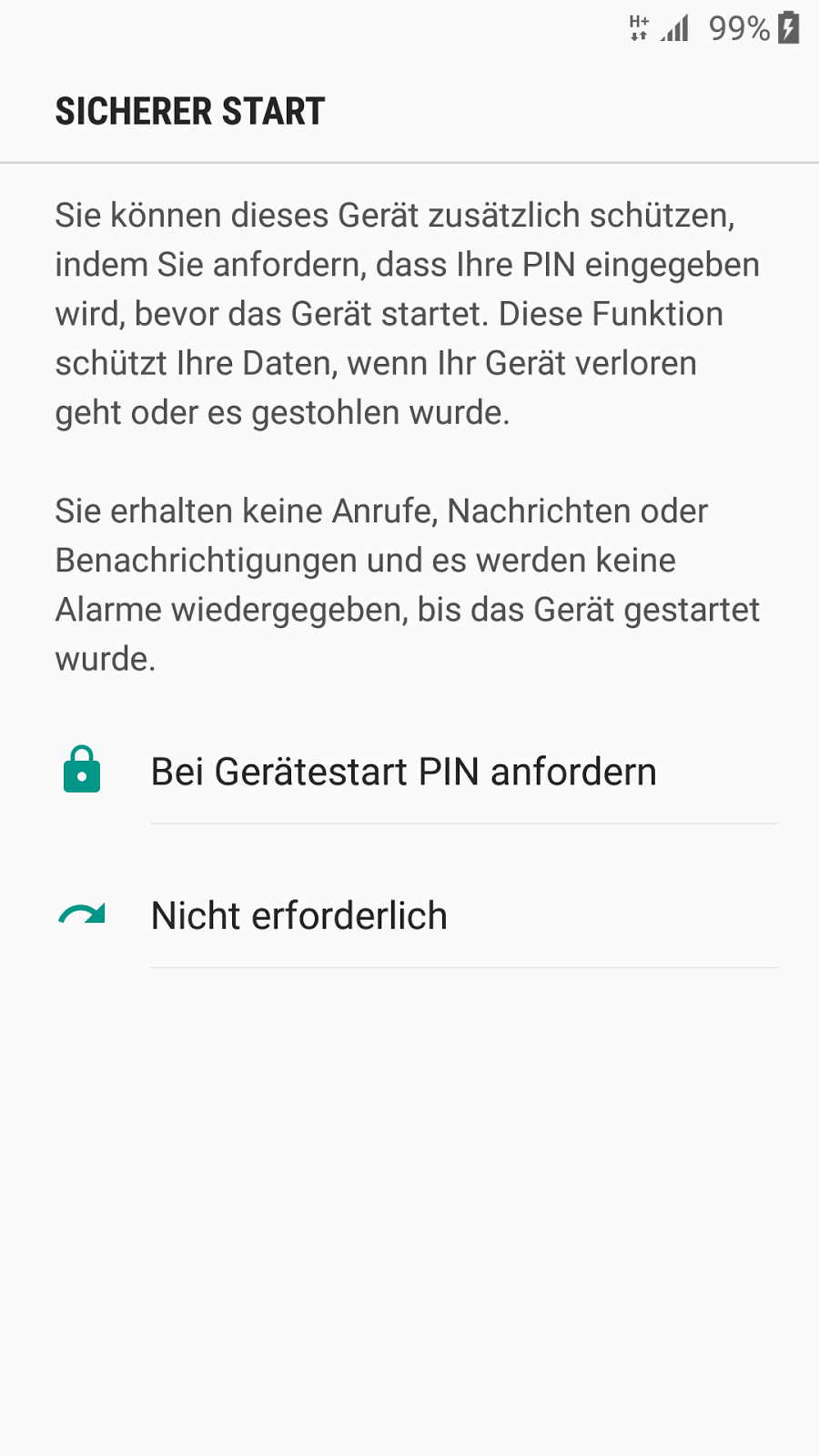819x1456 pixels.
Task: Tap the 99% battery percentage text
Action: click(737, 28)
